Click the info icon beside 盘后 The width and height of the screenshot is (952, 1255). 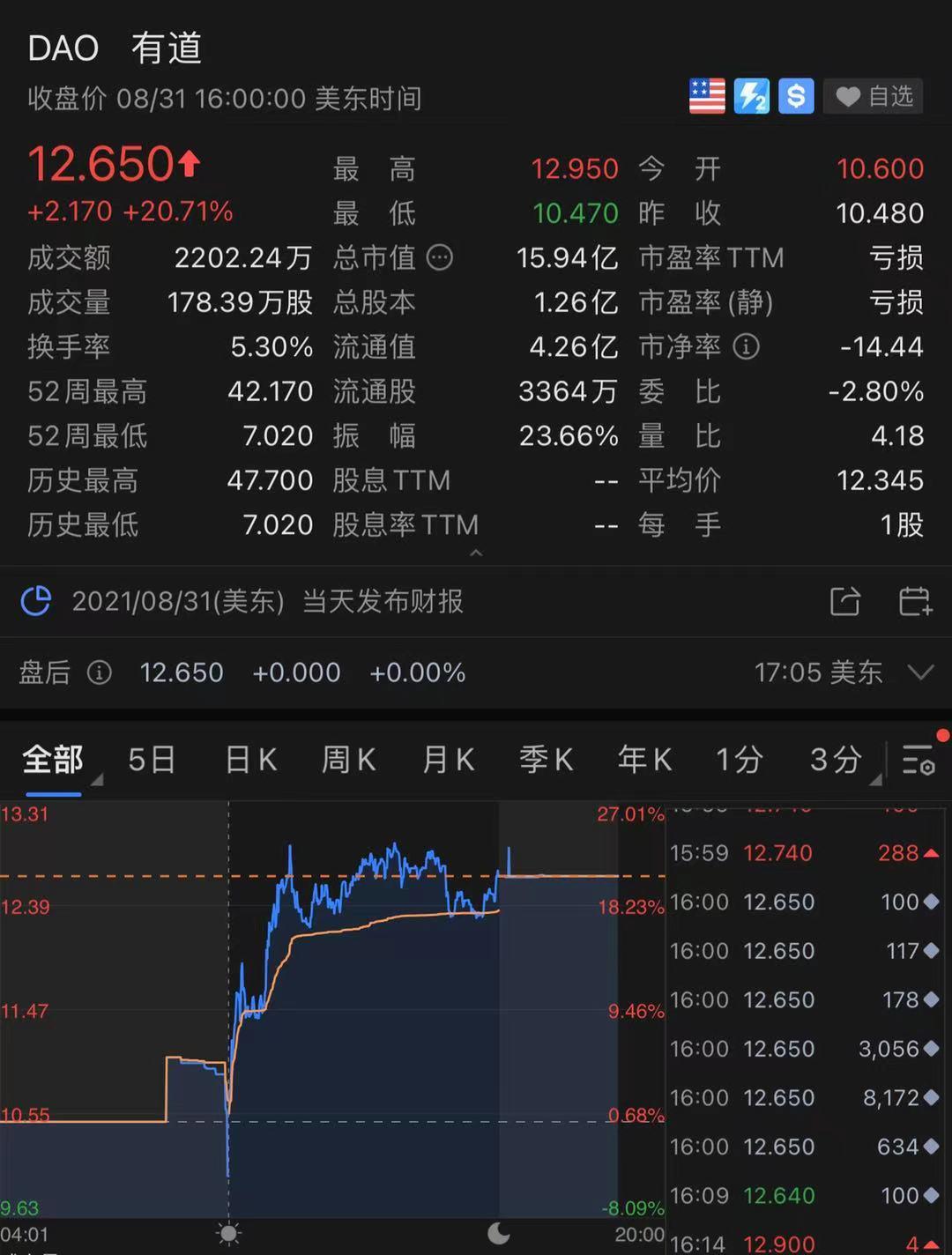click(x=100, y=673)
